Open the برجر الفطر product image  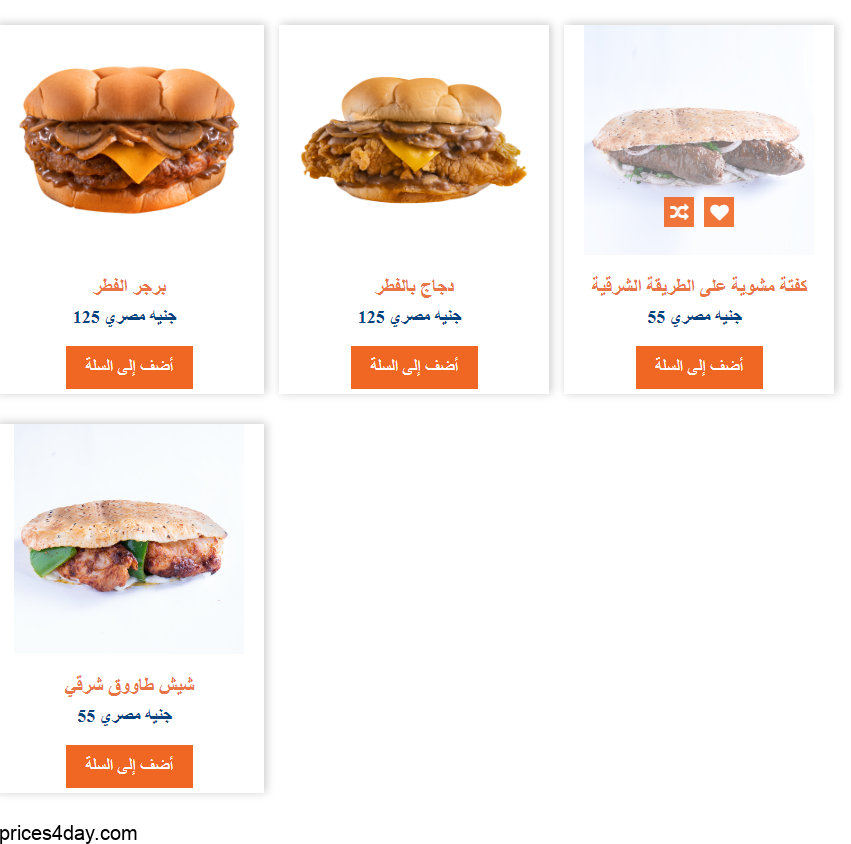129,140
